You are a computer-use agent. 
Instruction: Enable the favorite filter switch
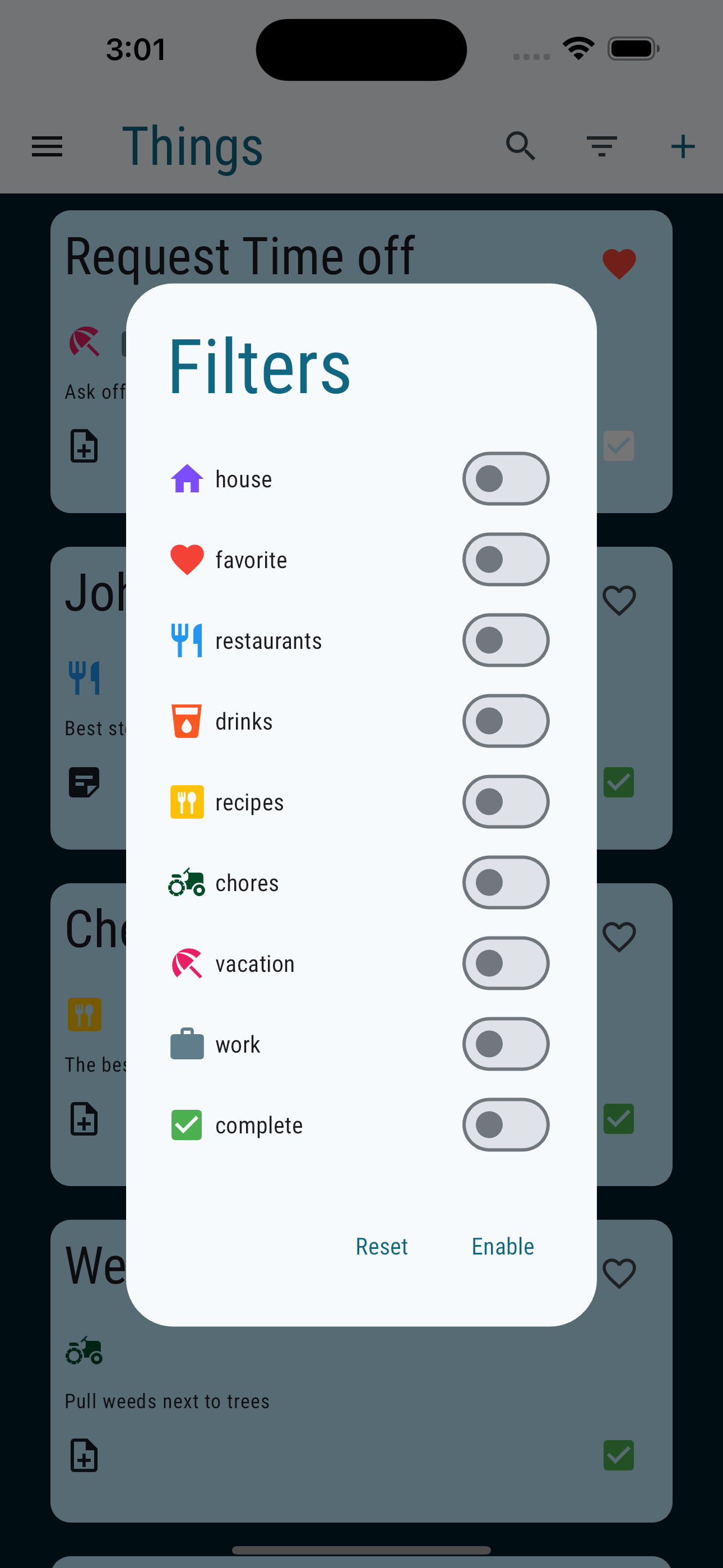pyautogui.click(x=505, y=559)
